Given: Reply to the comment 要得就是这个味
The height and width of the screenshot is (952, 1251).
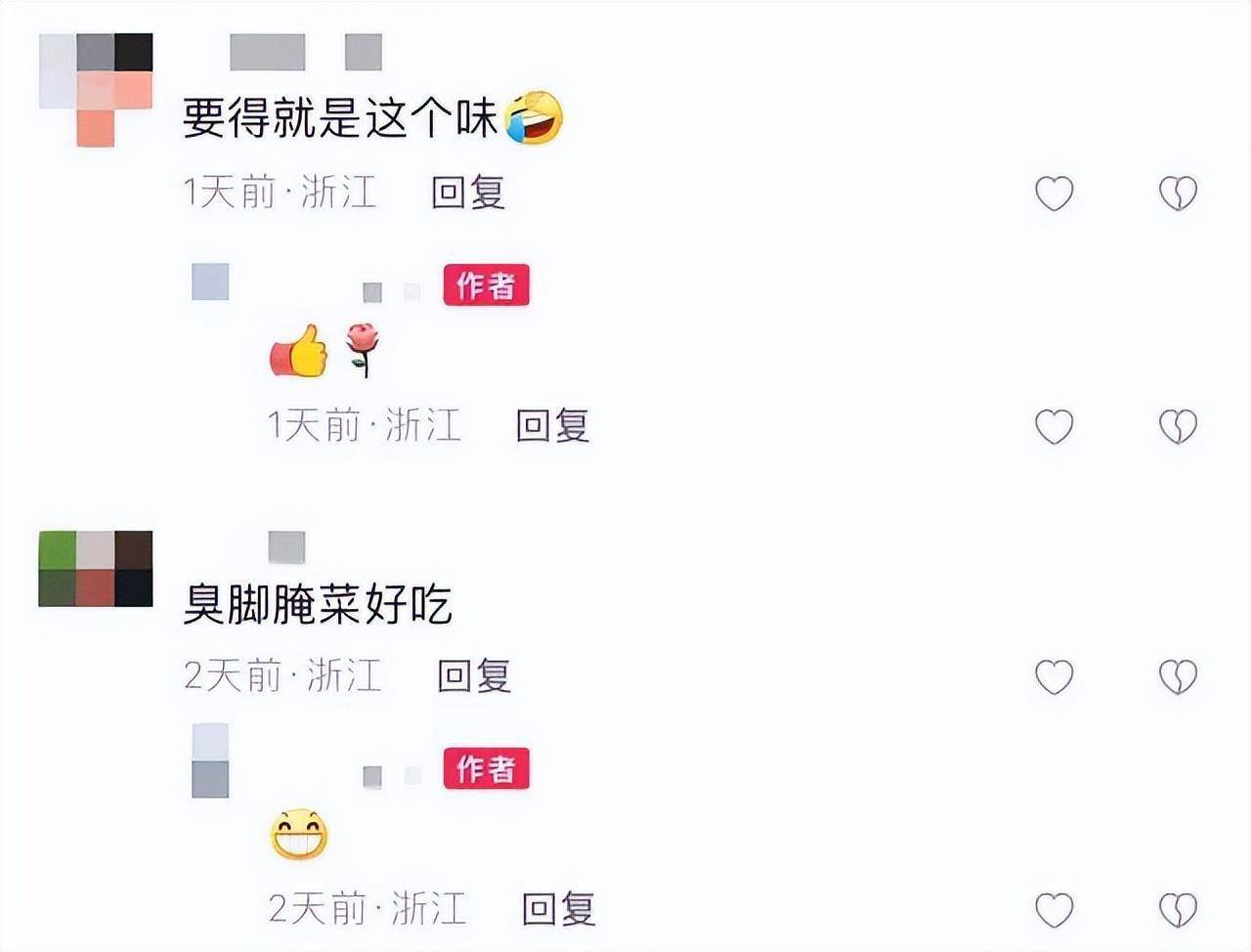Looking at the screenshot, I should pyautogui.click(x=468, y=193).
